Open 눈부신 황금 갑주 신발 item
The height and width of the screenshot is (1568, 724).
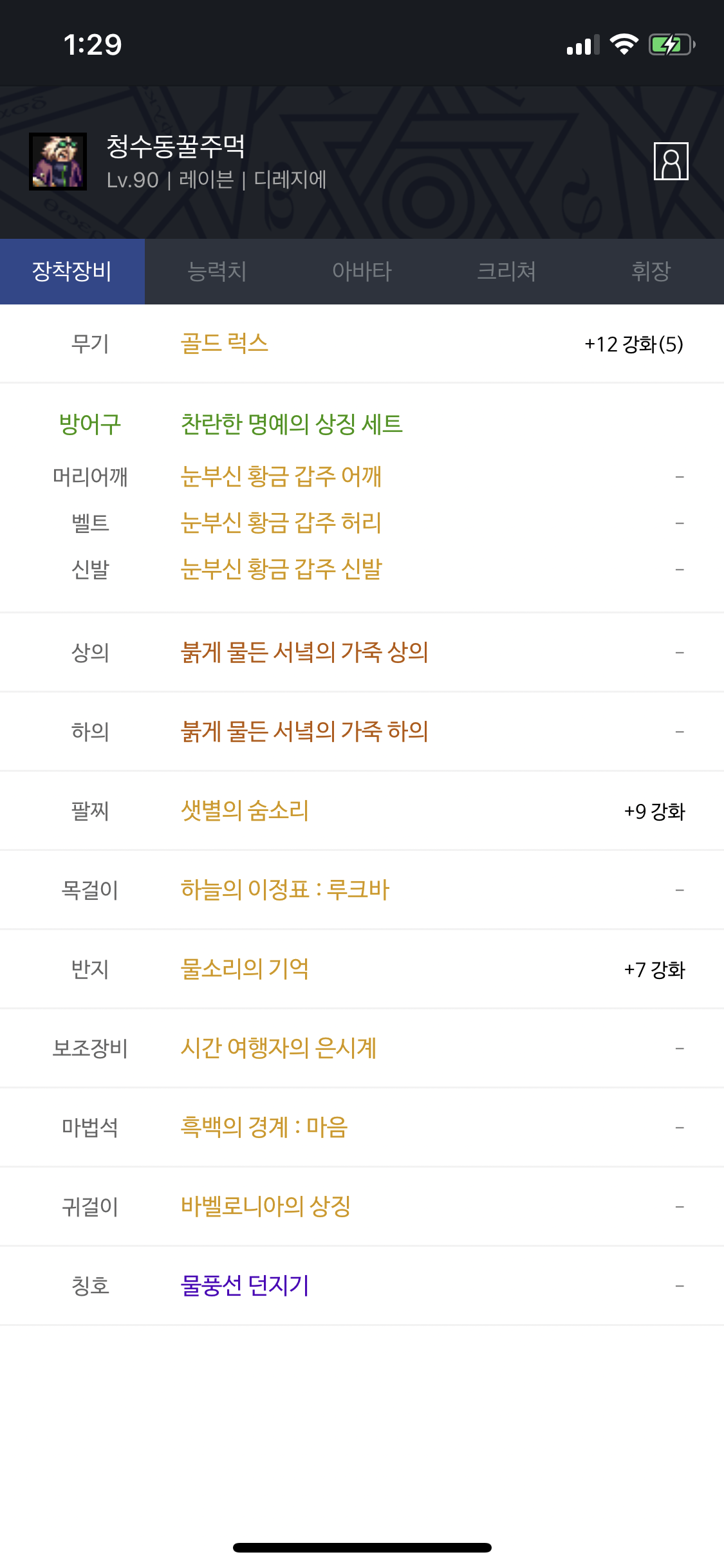[x=281, y=570]
